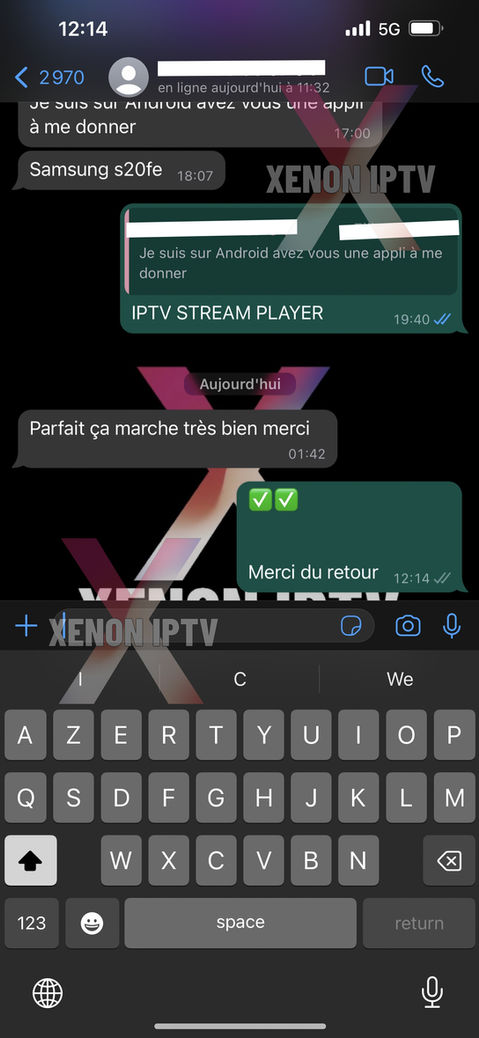Start keyboard dictation microphone
The height and width of the screenshot is (1038, 479).
click(432, 992)
